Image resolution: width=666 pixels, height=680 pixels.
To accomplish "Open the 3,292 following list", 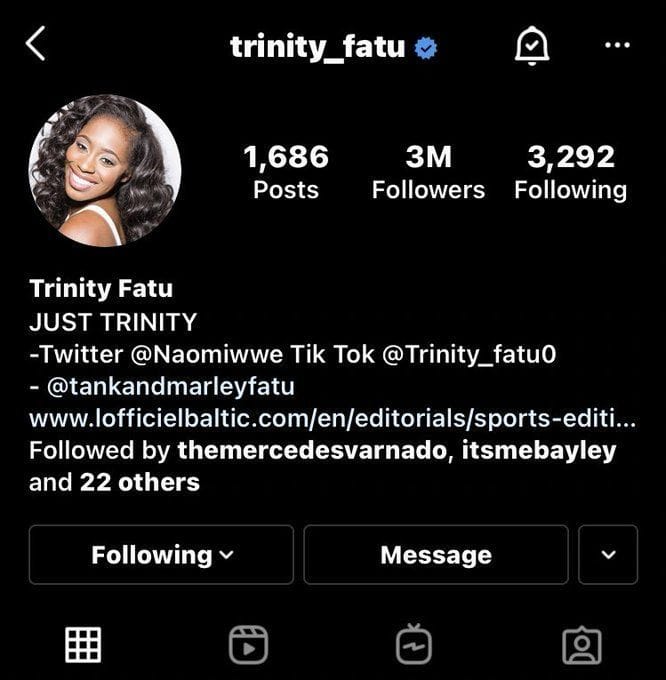I will [570, 172].
